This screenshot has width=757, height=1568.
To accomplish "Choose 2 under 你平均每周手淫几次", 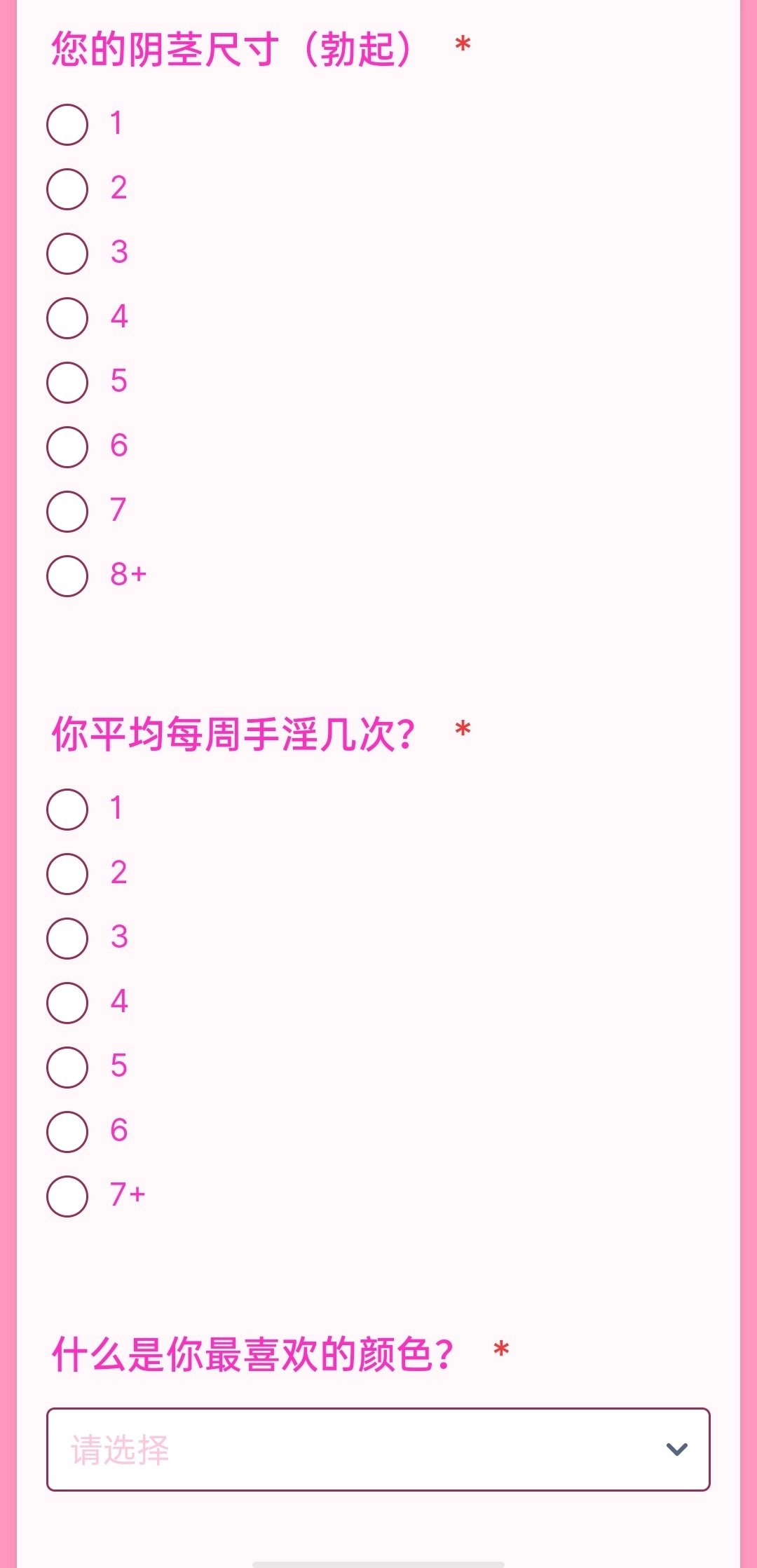I will [67, 874].
